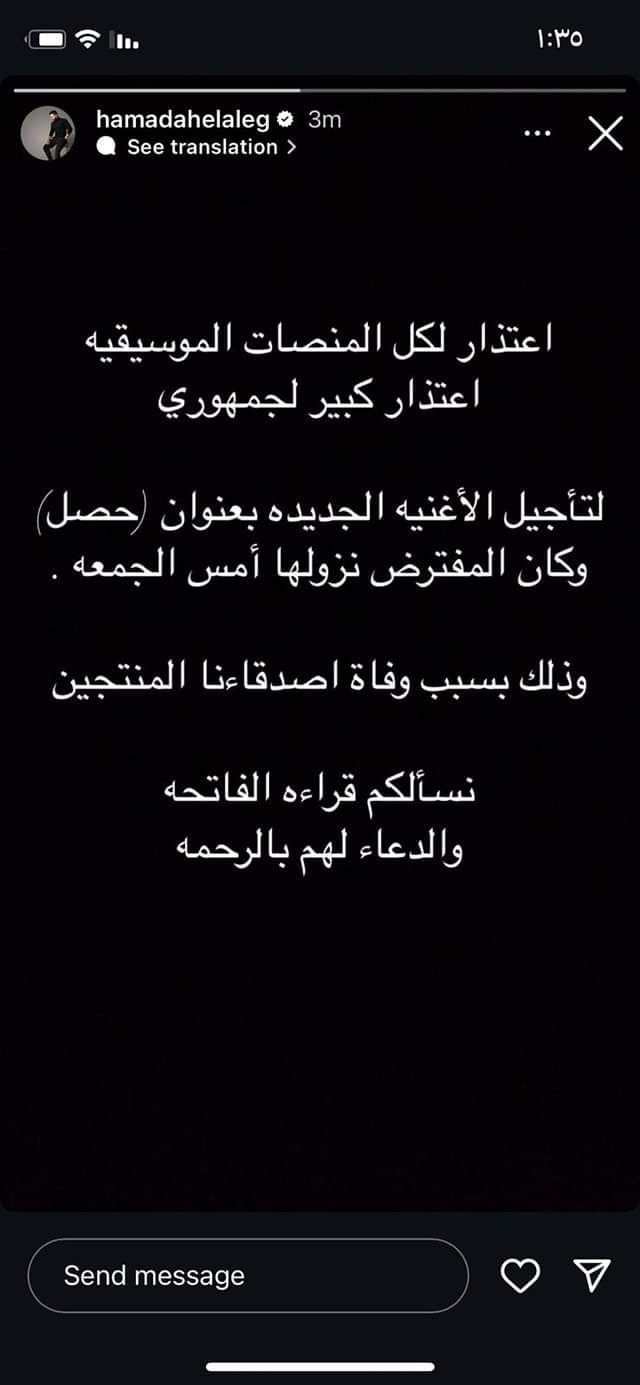Focus the Send message field
Image resolution: width=640 pixels, height=1385 pixels.
point(248,1275)
